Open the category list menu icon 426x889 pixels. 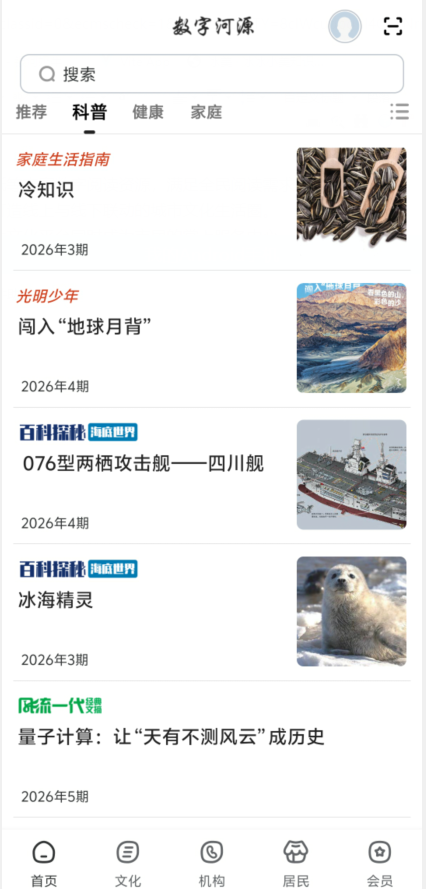(399, 111)
